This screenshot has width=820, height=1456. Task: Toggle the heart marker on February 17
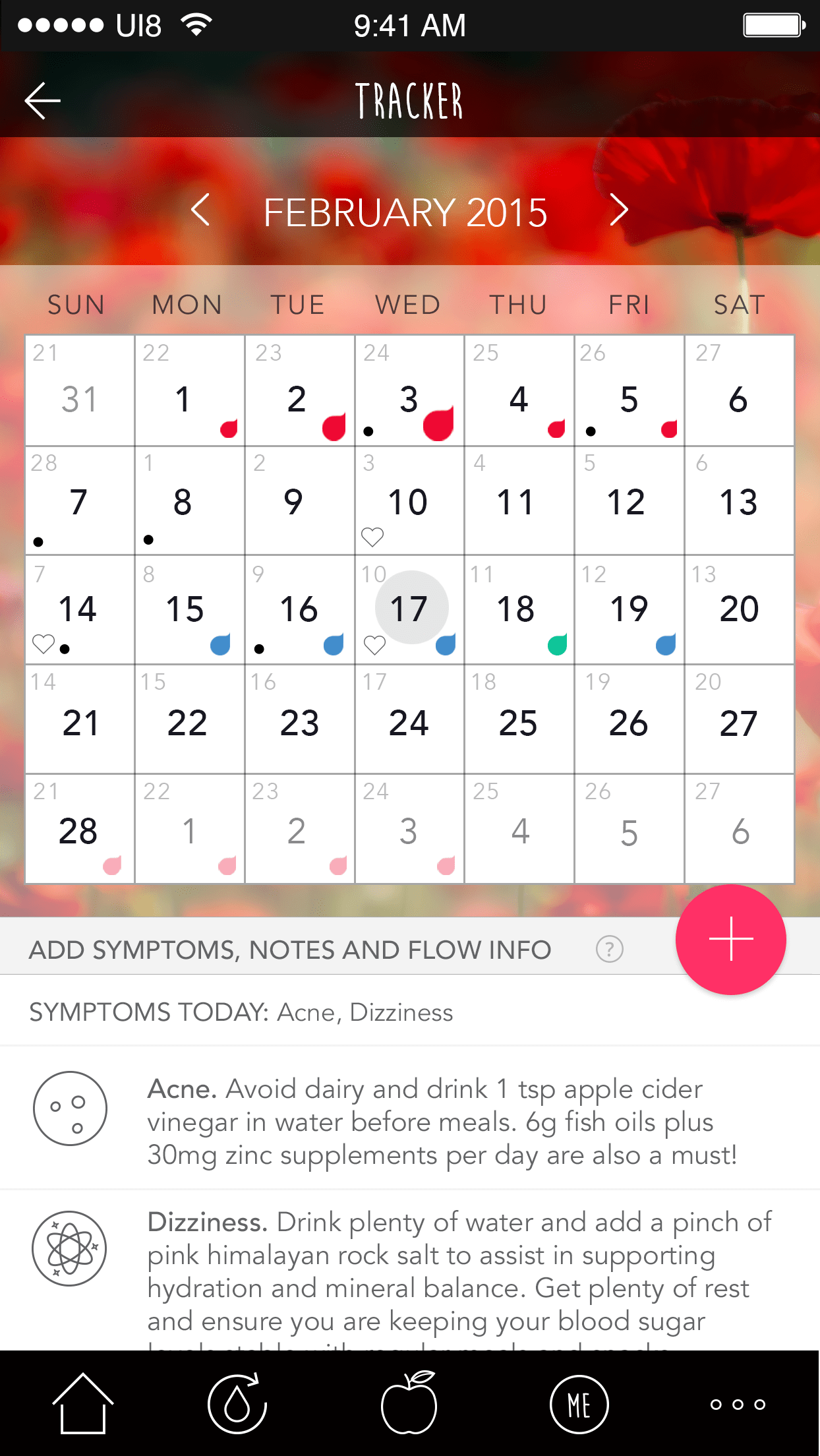[x=373, y=646]
